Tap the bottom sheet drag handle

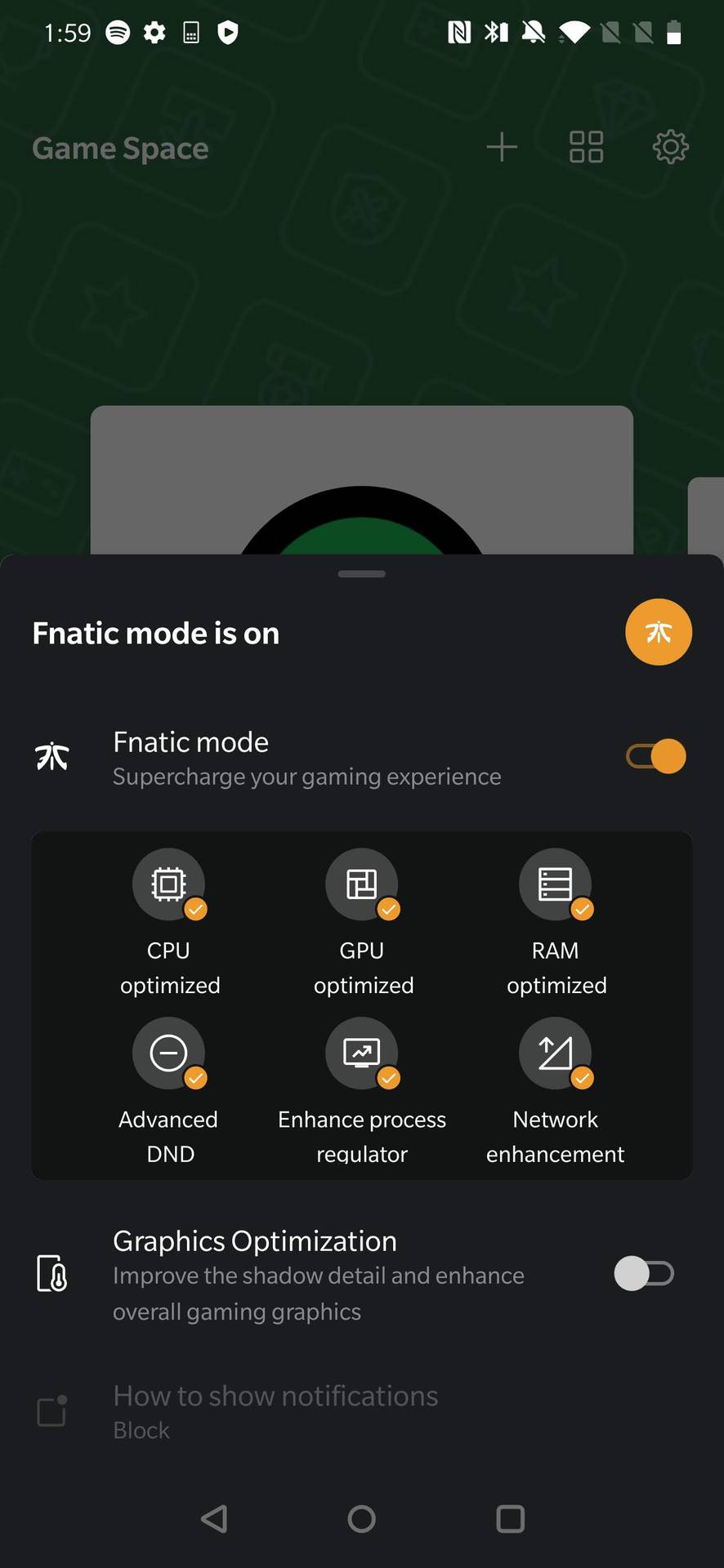[361, 574]
